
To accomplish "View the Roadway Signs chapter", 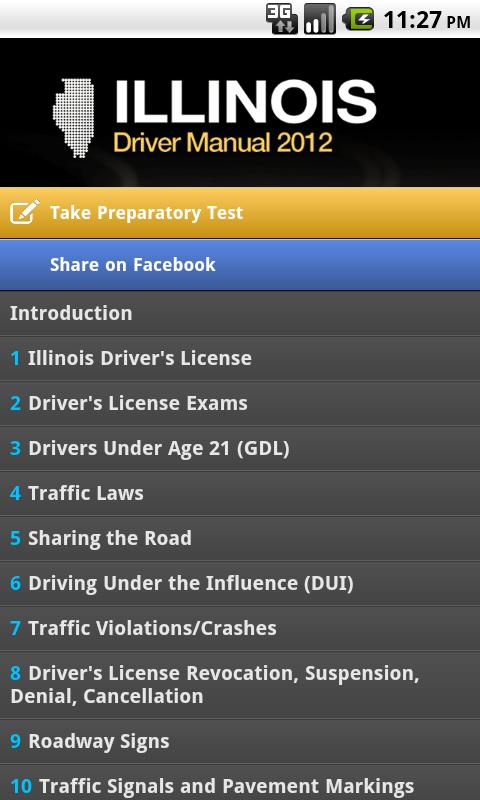I will 240,741.
